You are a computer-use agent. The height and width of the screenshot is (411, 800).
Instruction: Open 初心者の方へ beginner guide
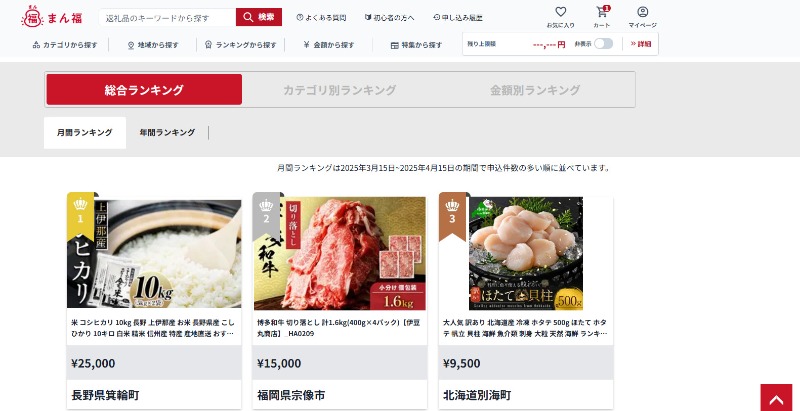390,18
